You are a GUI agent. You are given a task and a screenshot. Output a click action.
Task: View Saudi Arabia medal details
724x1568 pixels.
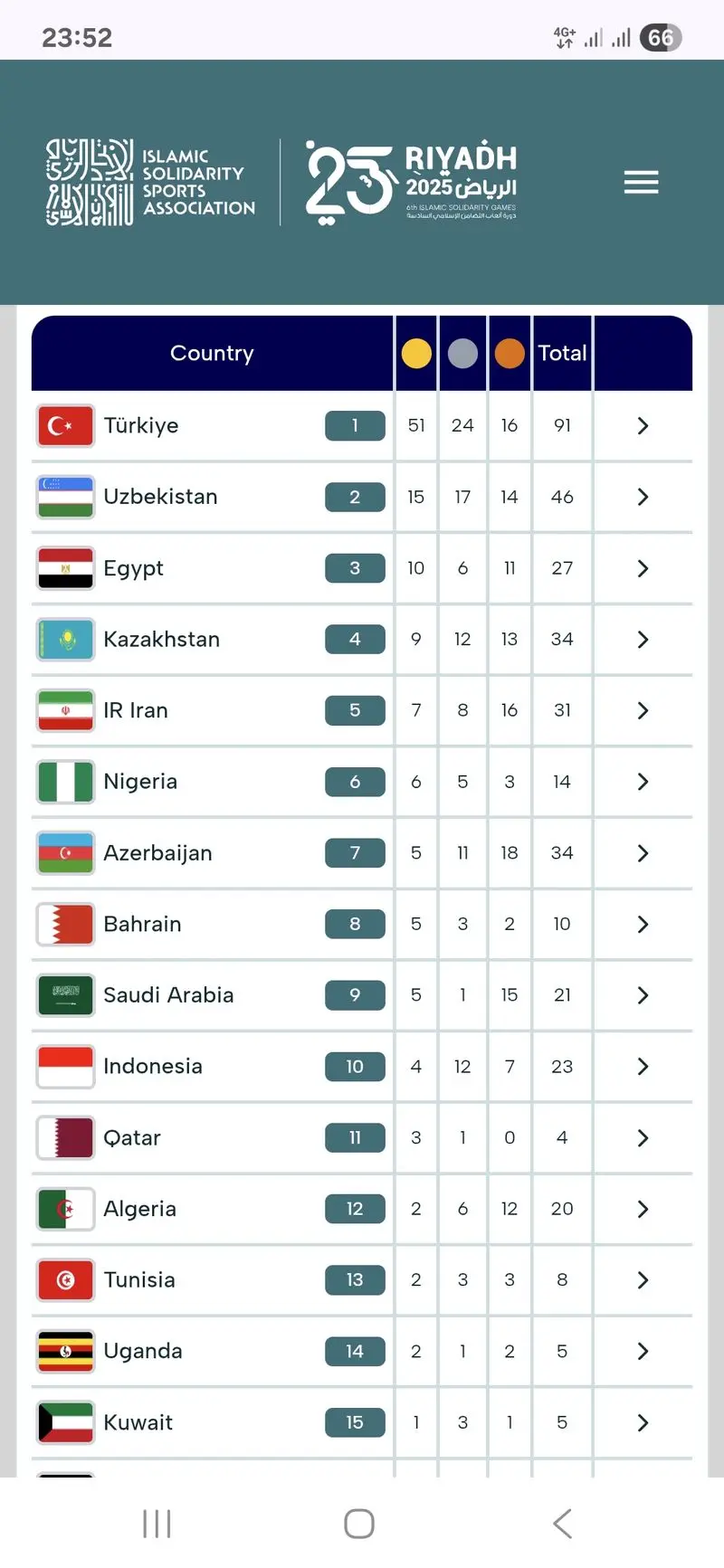click(643, 995)
